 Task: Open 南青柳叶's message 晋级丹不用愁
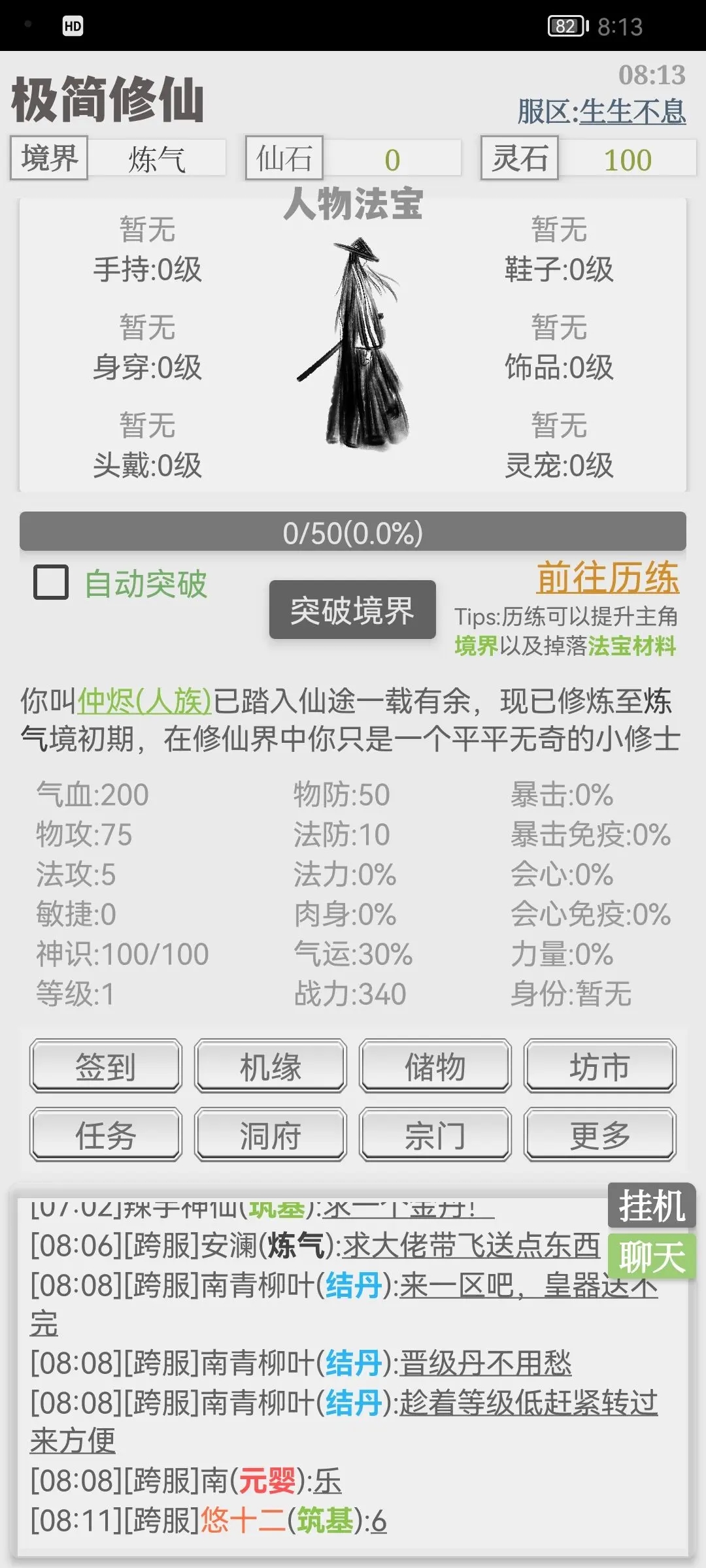(x=485, y=1363)
